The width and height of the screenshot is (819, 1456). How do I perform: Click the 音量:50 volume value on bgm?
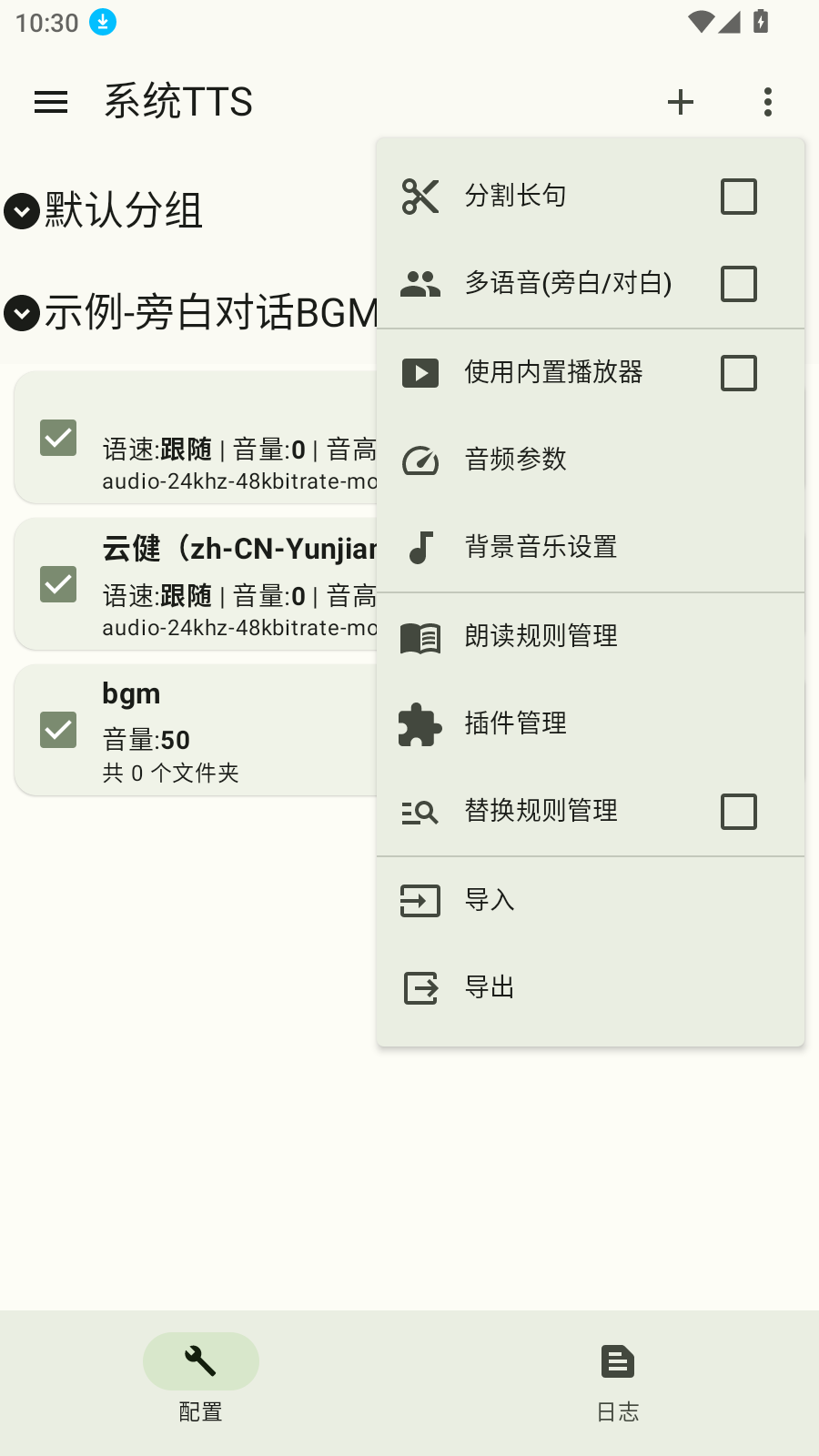click(146, 740)
